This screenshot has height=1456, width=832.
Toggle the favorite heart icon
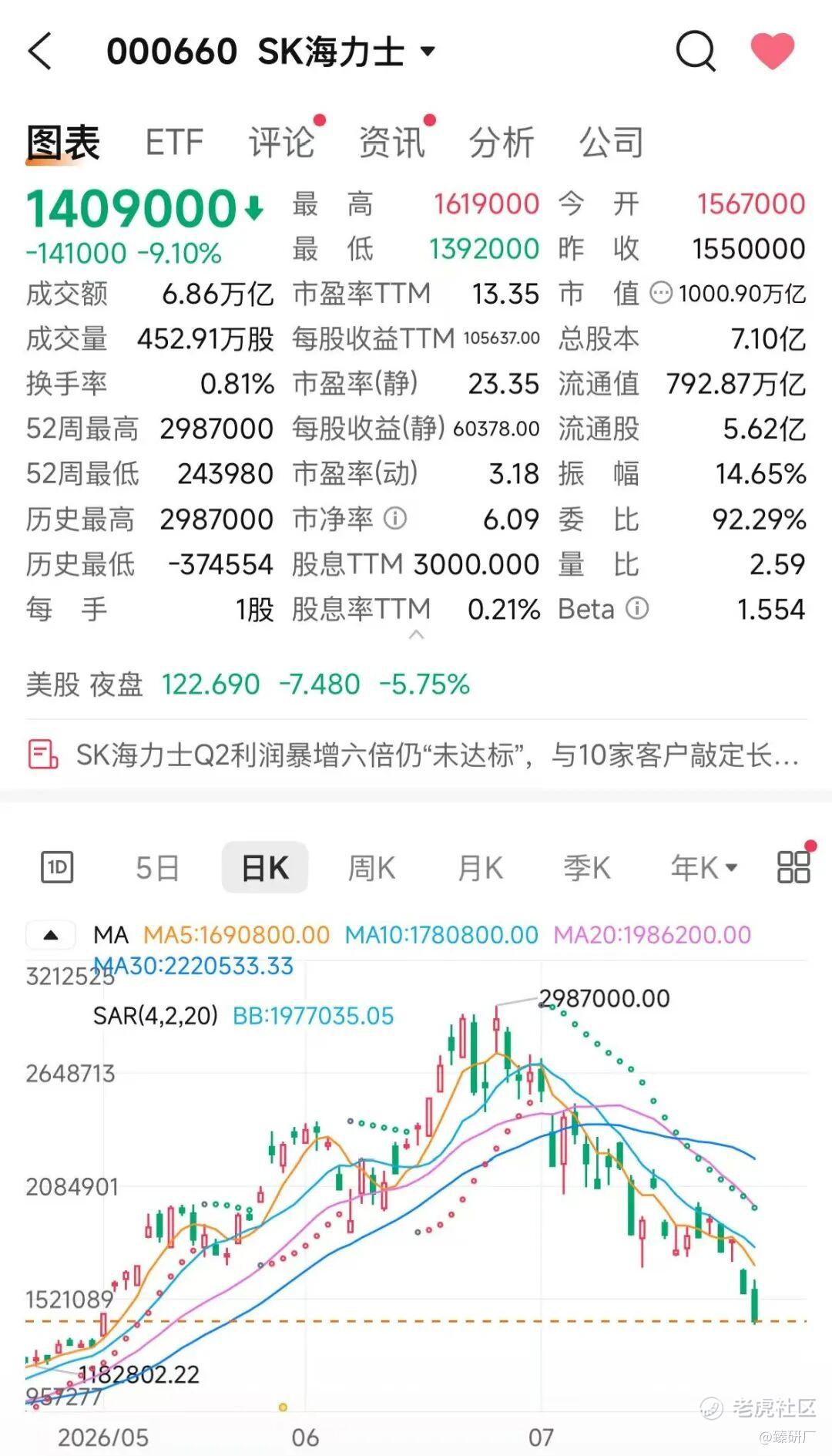tap(773, 51)
